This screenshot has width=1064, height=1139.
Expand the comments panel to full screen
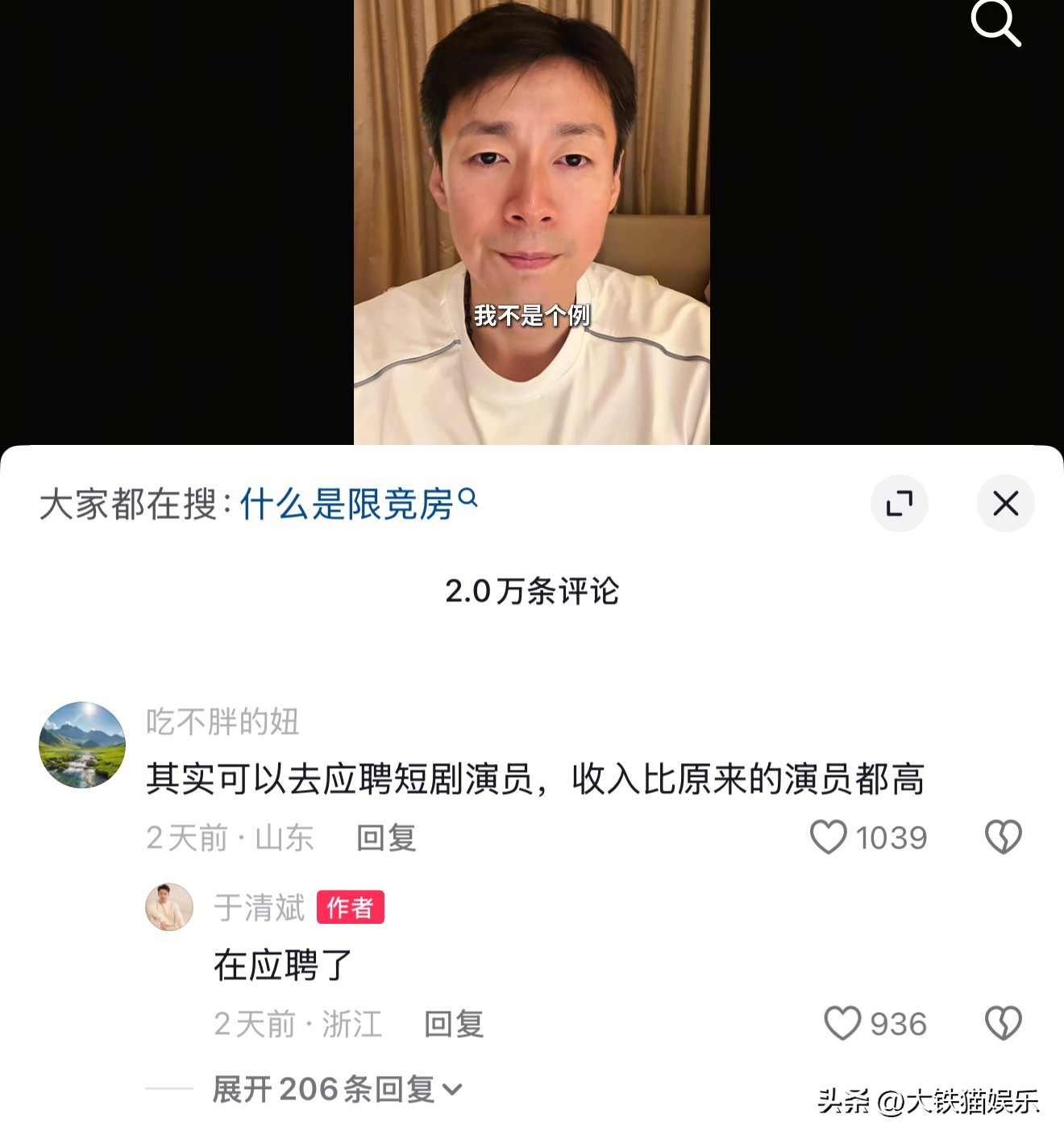[899, 504]
